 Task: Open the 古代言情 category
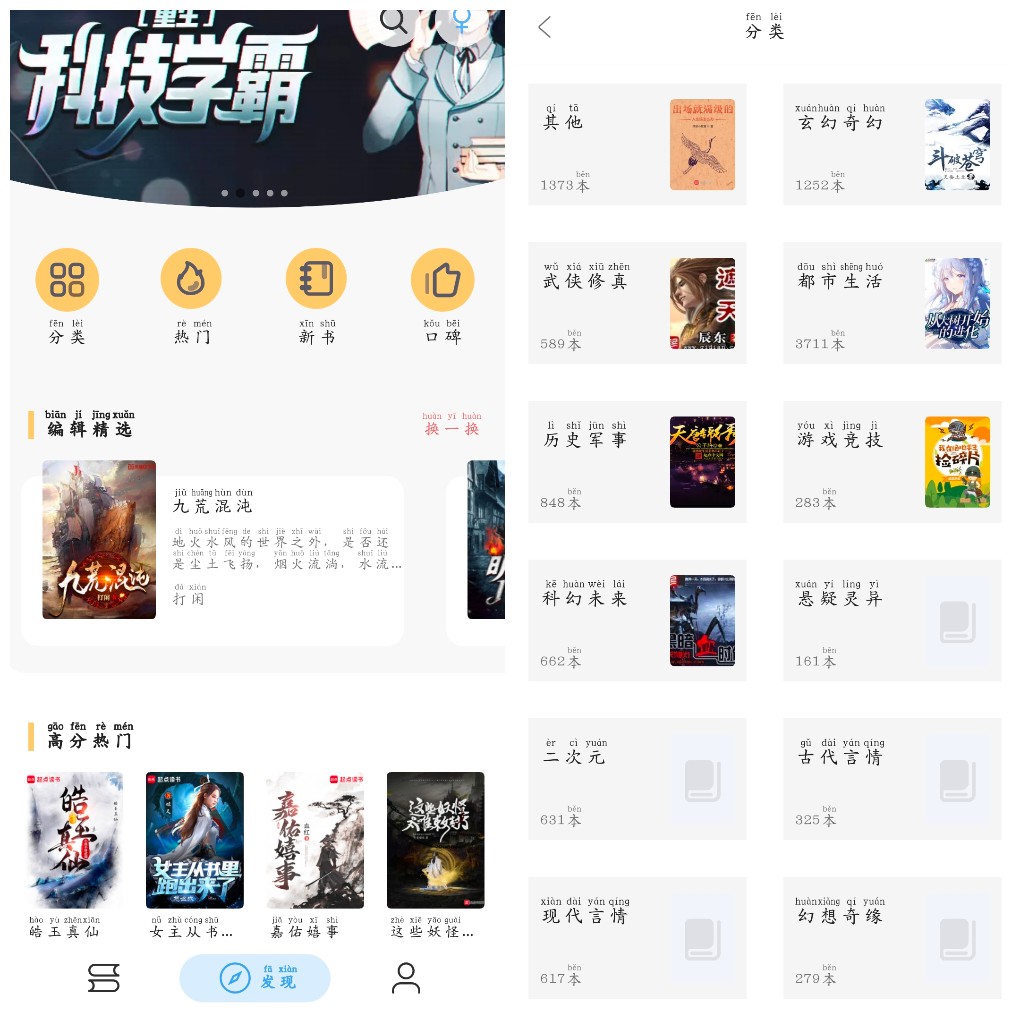point(892,779)
